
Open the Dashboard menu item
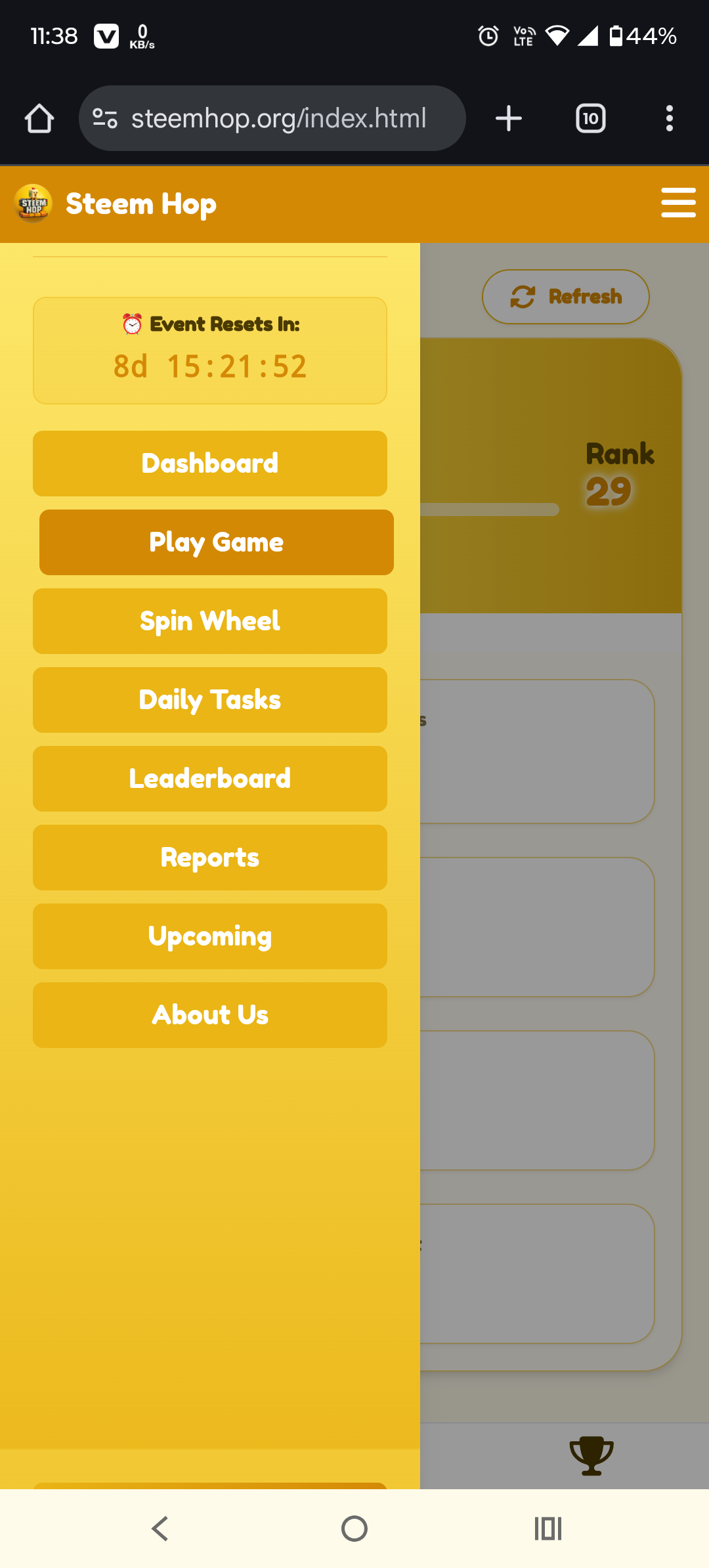(x=210, y=464)
